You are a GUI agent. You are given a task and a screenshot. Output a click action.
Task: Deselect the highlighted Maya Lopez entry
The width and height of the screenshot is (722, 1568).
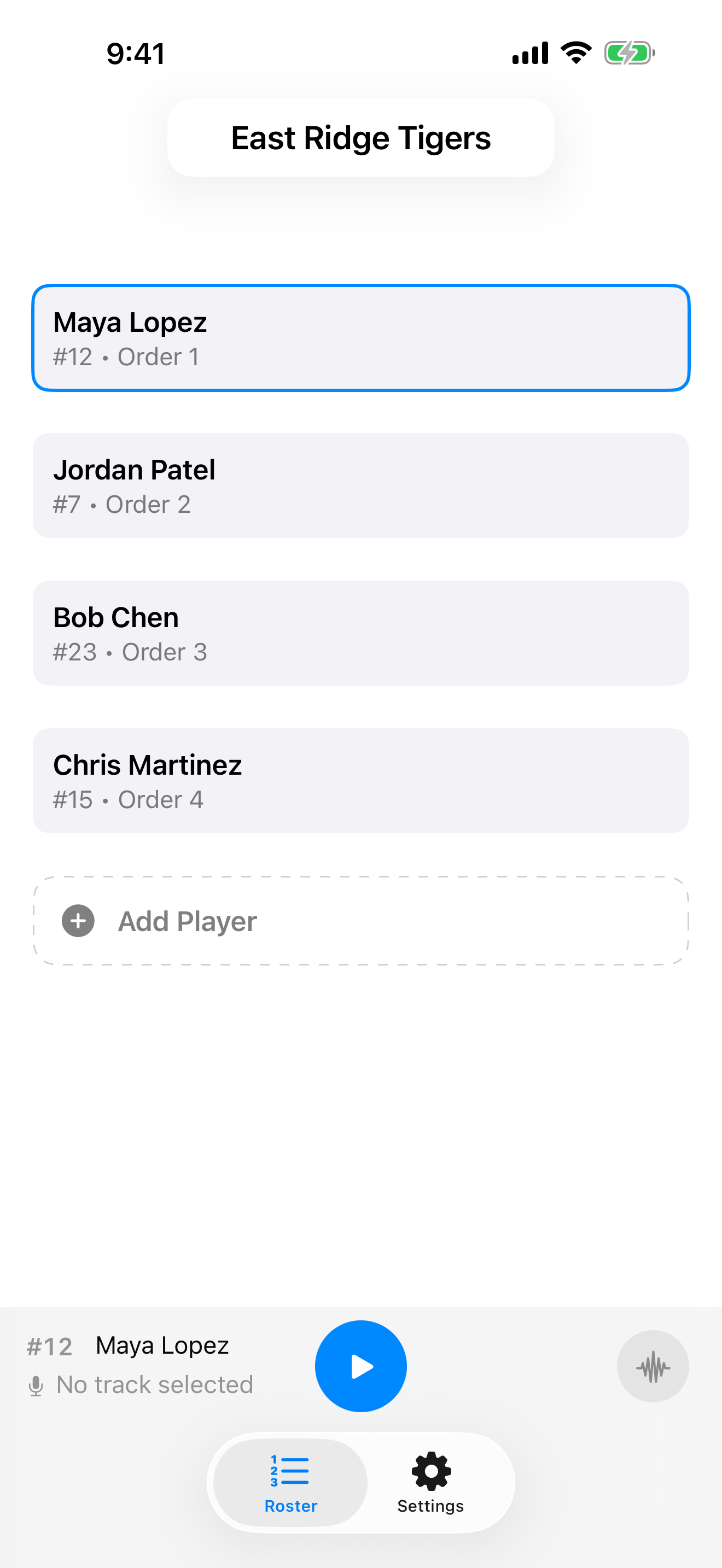click(360, 338)
